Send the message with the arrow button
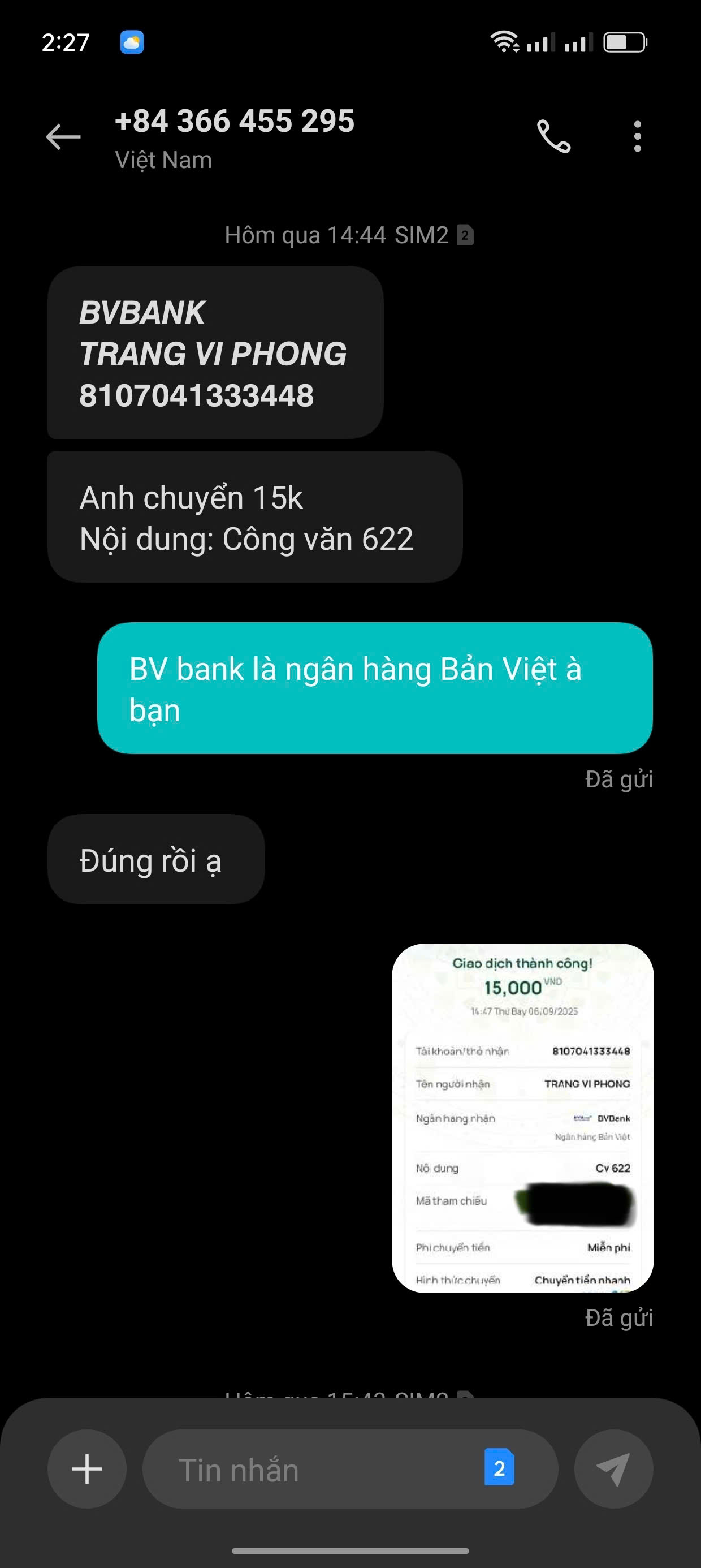Viewport: 701px width, 1568px height. [x=613, y=1468]
